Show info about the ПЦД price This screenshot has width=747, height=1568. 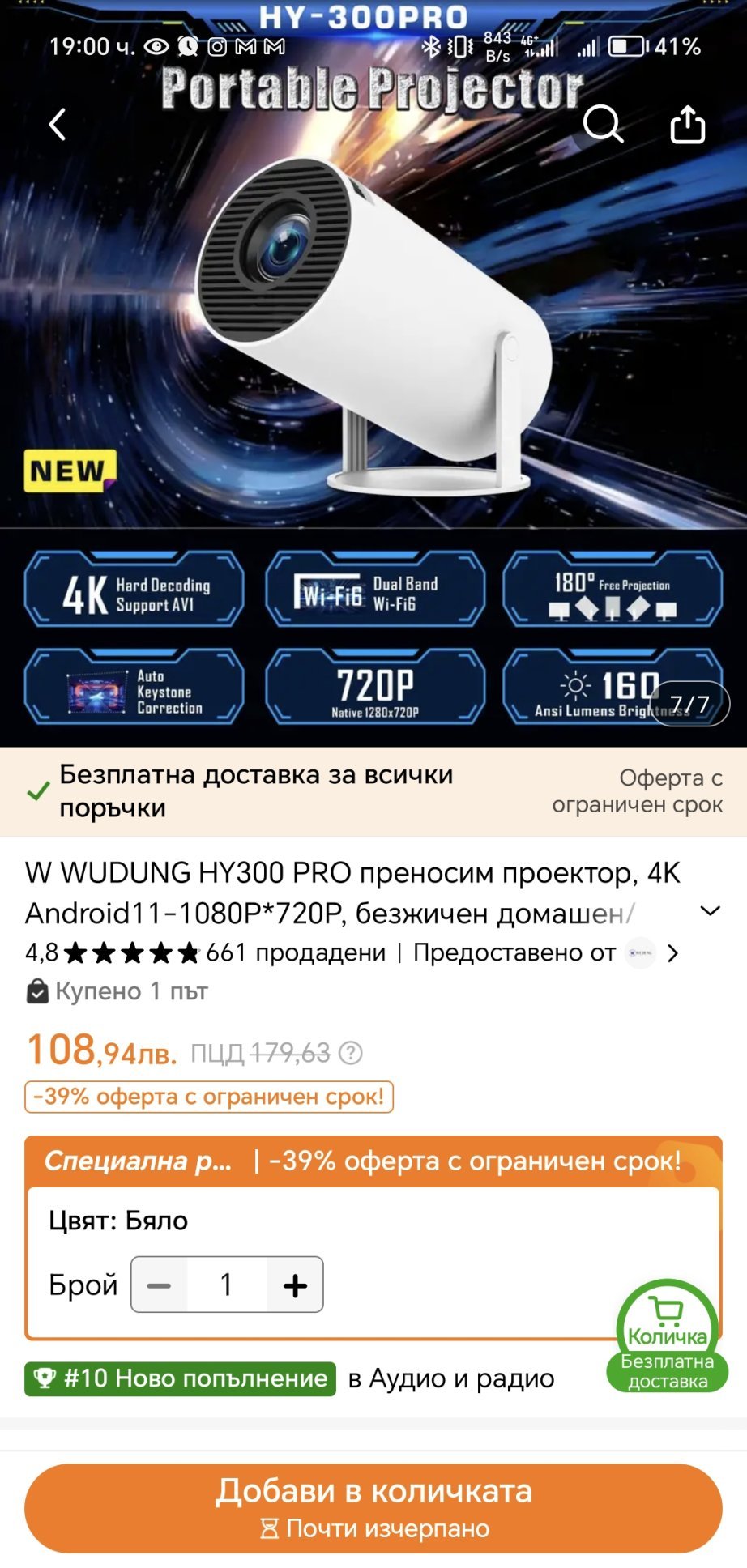pos(351,1053)
